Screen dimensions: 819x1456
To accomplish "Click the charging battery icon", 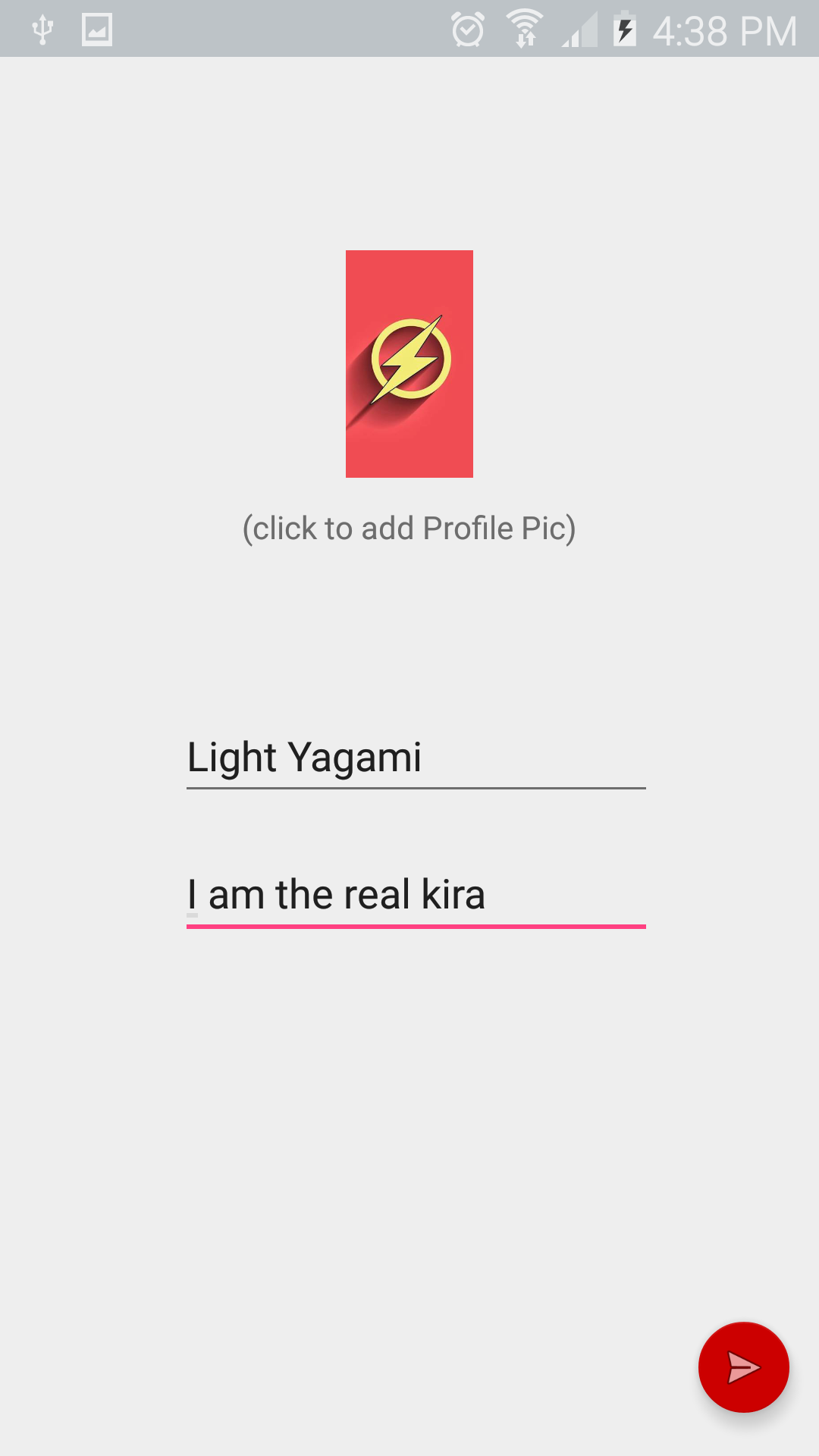I will click(x=623, y=30).
